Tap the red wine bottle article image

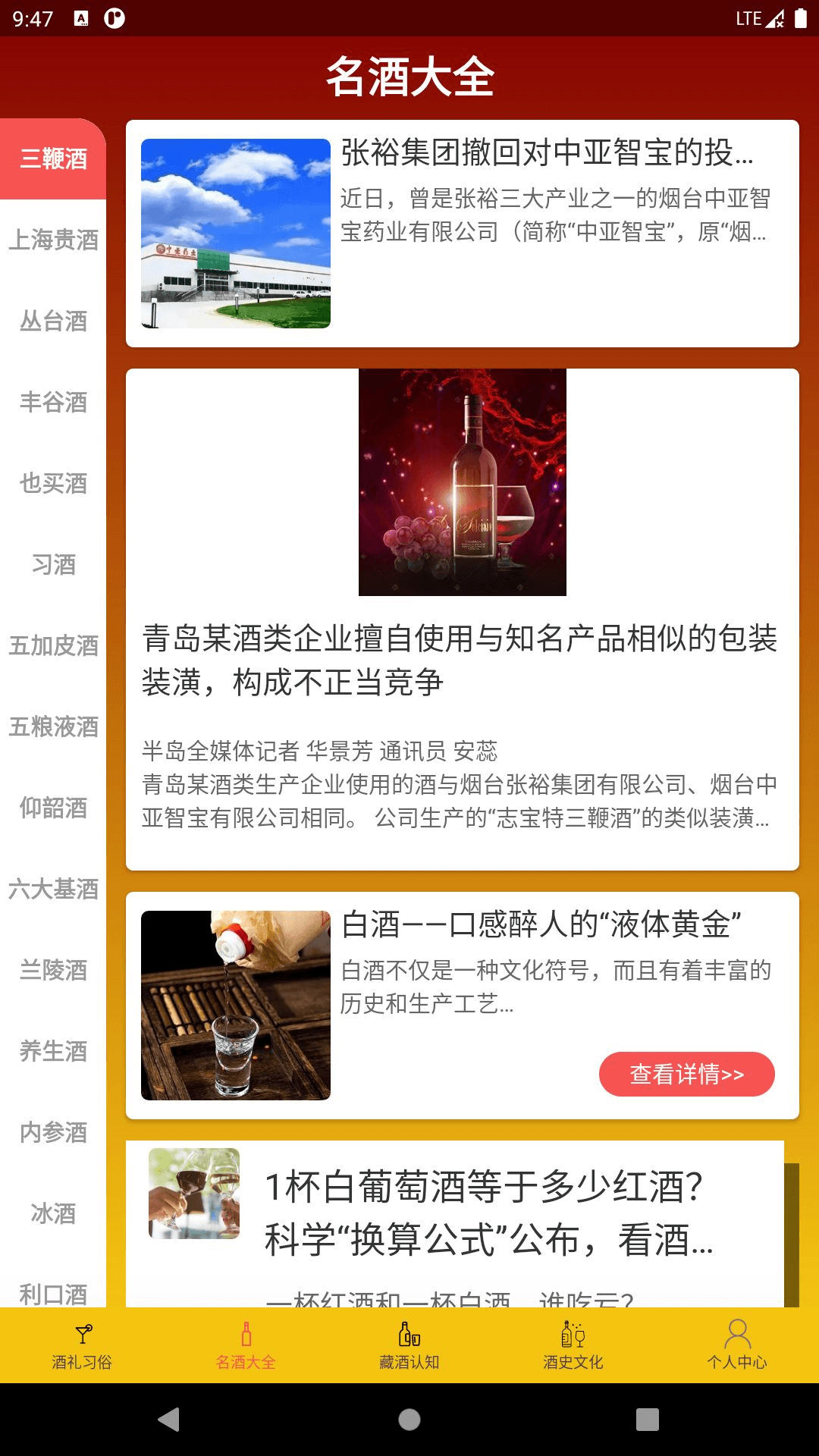[461, 482]
